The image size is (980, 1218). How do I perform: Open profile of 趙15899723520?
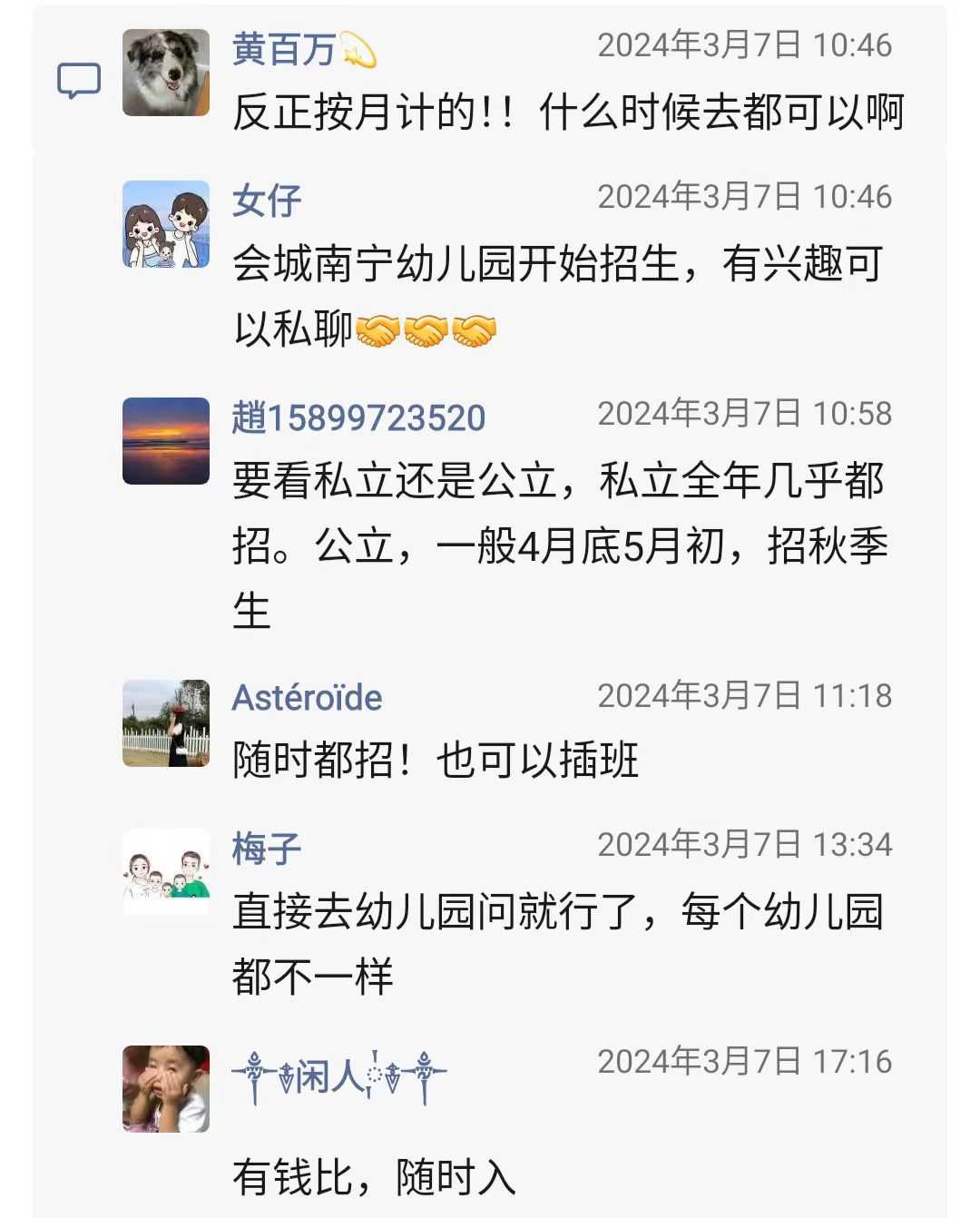point(358,417)
